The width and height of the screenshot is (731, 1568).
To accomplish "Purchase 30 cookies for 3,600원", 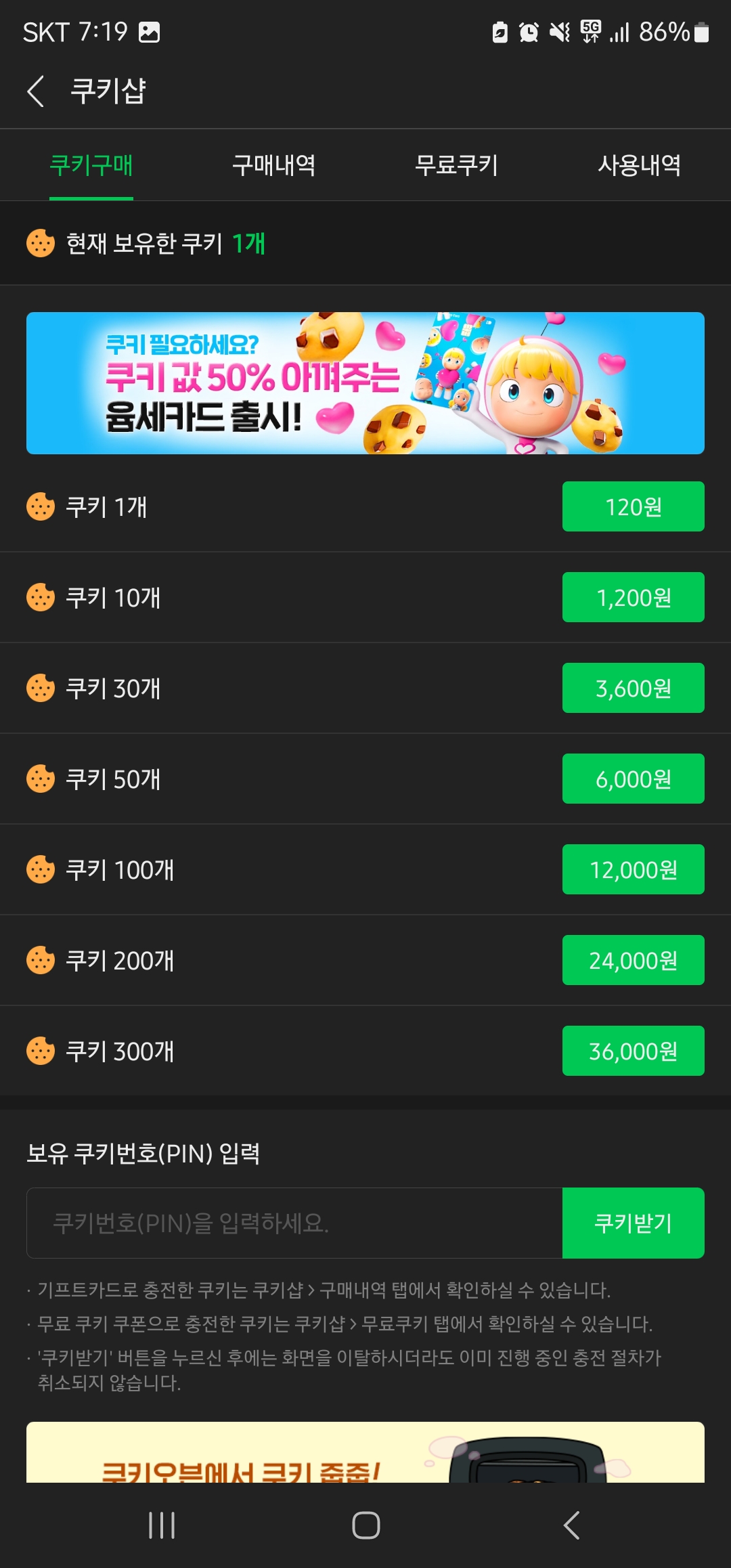I will pos(633,688).
